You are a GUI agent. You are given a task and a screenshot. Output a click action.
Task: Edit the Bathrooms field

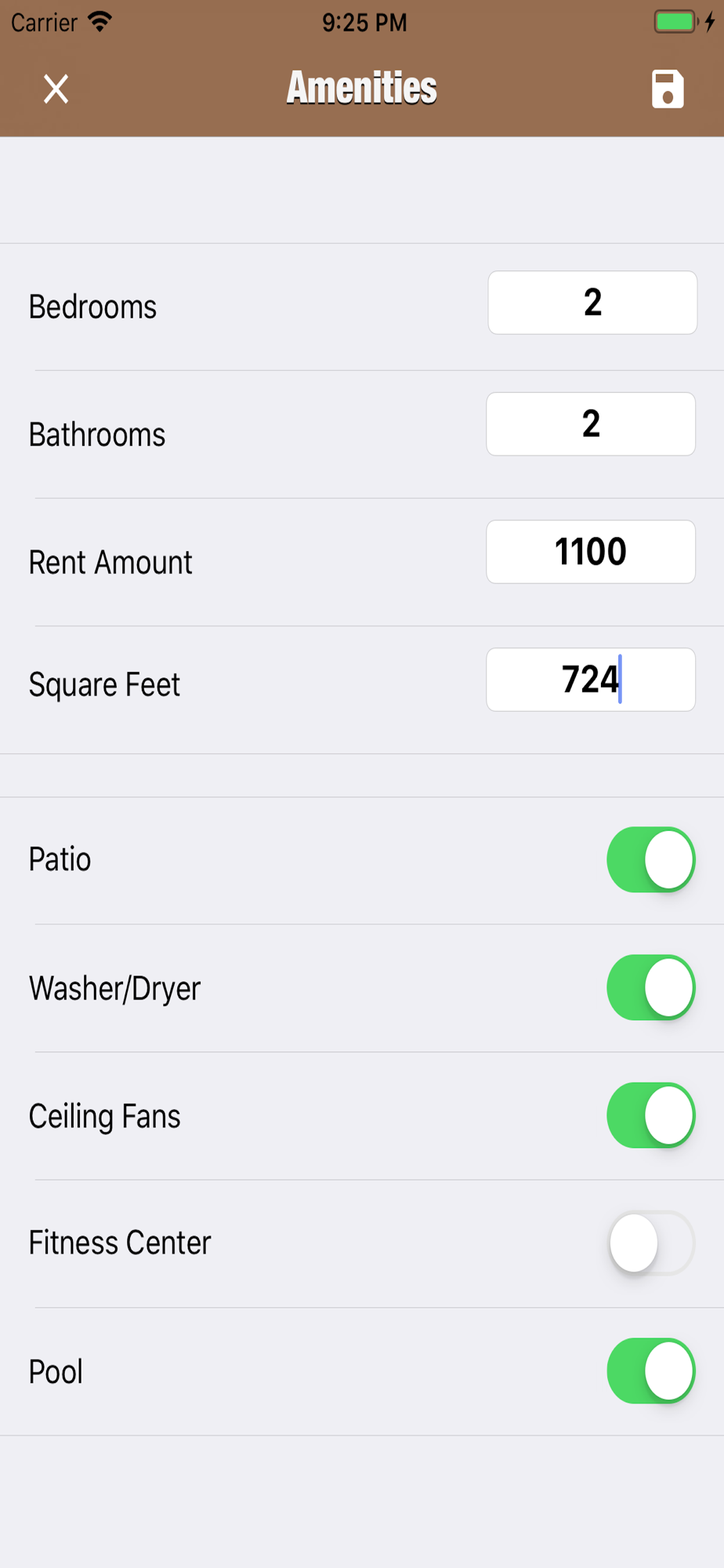(x=591, y=424)
